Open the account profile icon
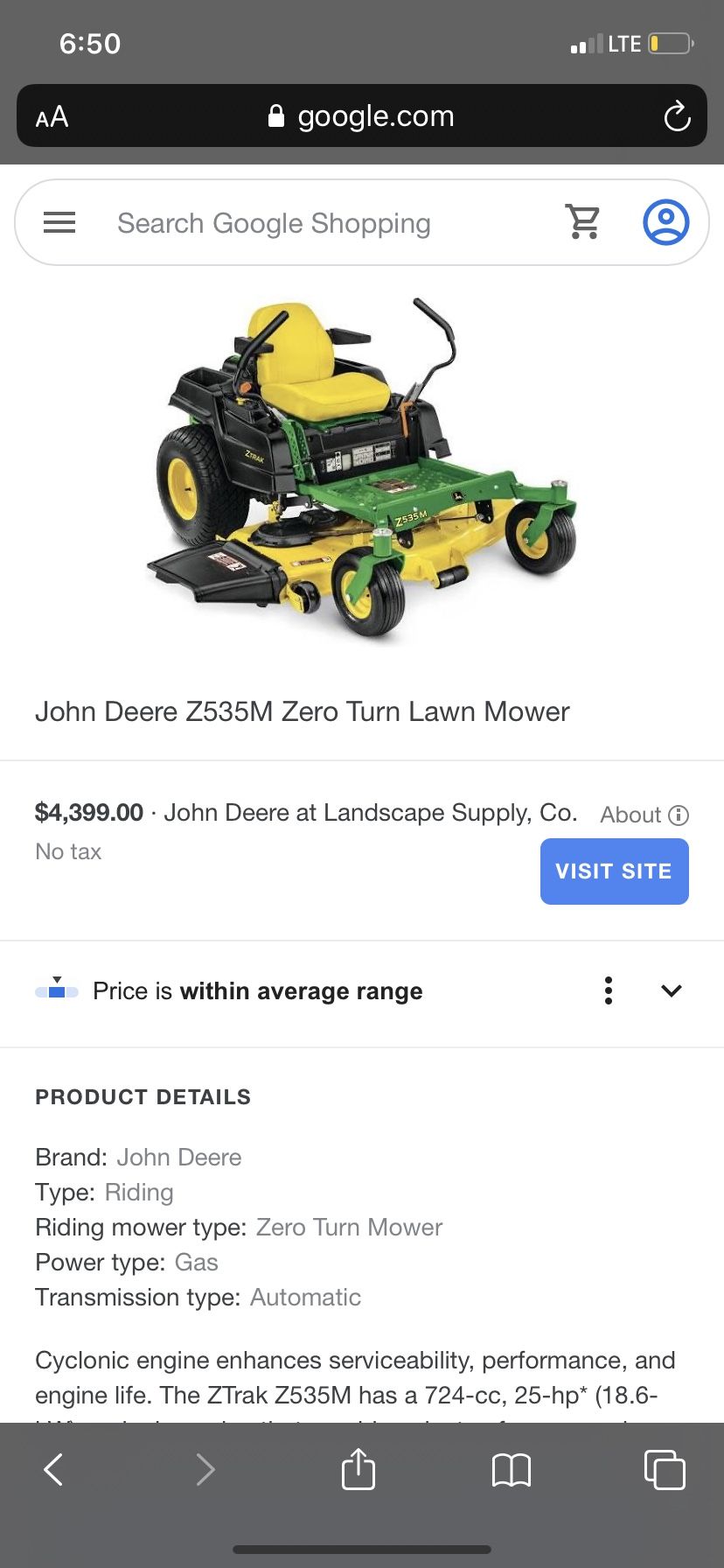Screen dimensions: 724x1568 pos(666,222)
